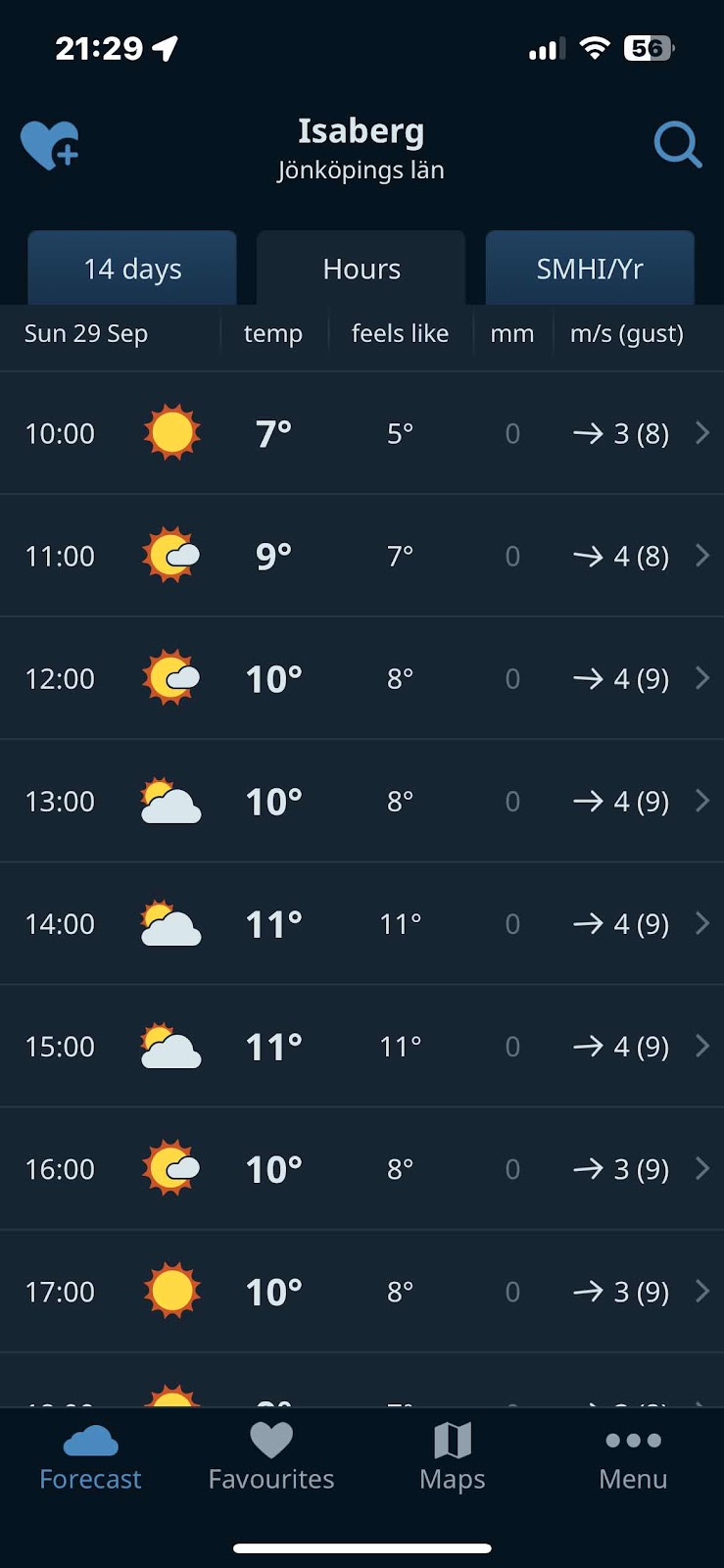Open the Favourites tab
The width and height of the screenshot is (724, 1568).
[x=271, y=1458]
